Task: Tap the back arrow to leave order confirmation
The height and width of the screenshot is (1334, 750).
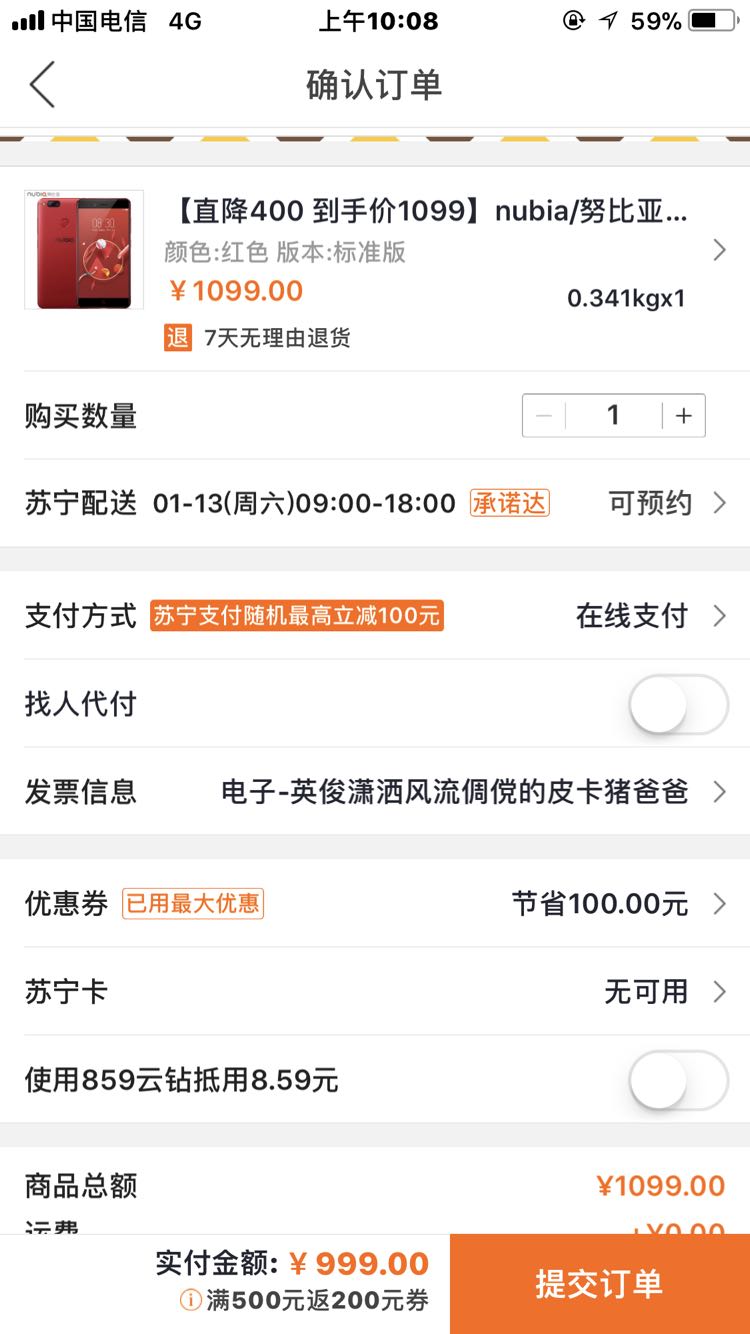Action: click(x=42, y=84)
